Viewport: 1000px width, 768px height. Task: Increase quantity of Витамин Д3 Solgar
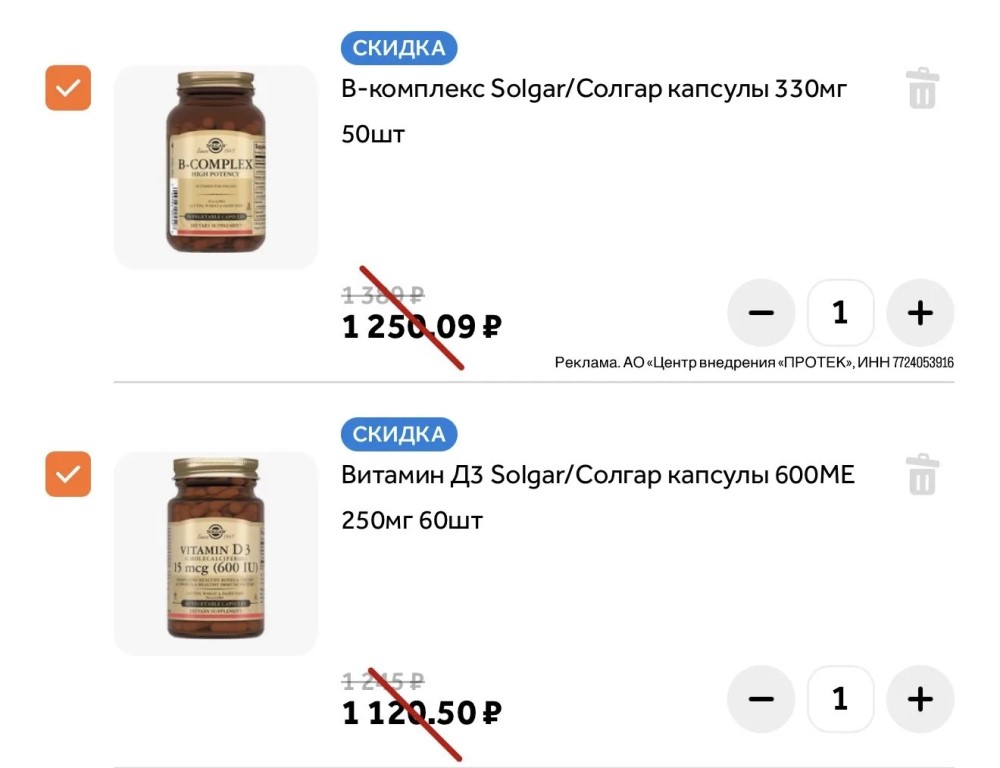coord(920,699)
